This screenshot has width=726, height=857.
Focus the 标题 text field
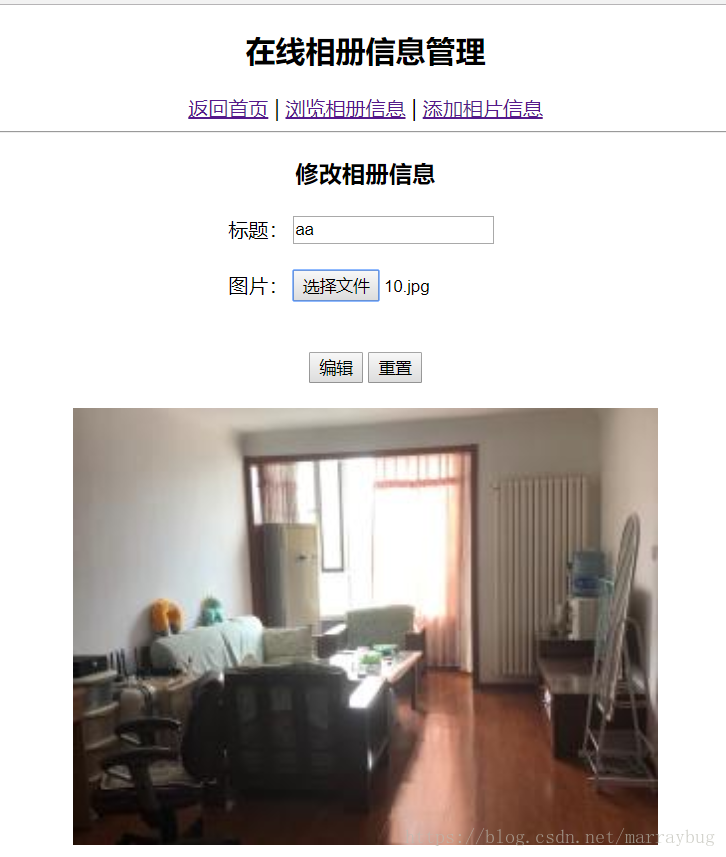coord(393,230)
